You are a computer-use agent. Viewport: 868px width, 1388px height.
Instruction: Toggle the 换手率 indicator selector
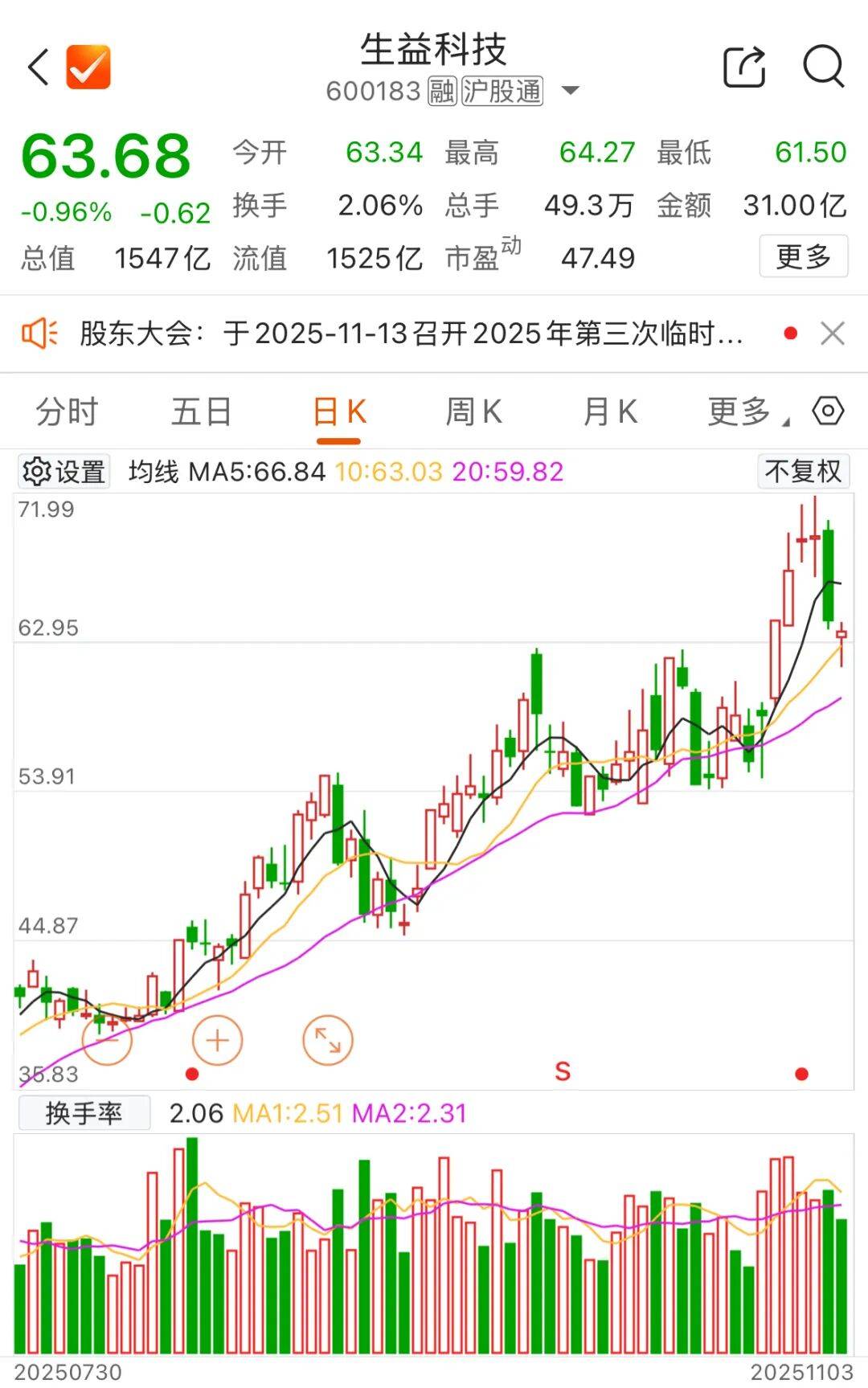[x=84, y=1112]
